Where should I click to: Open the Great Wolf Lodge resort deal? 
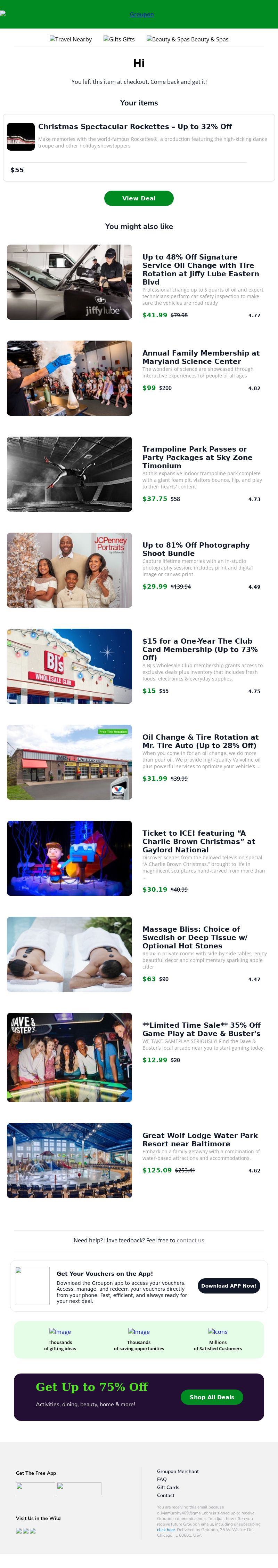(200, 1139)
